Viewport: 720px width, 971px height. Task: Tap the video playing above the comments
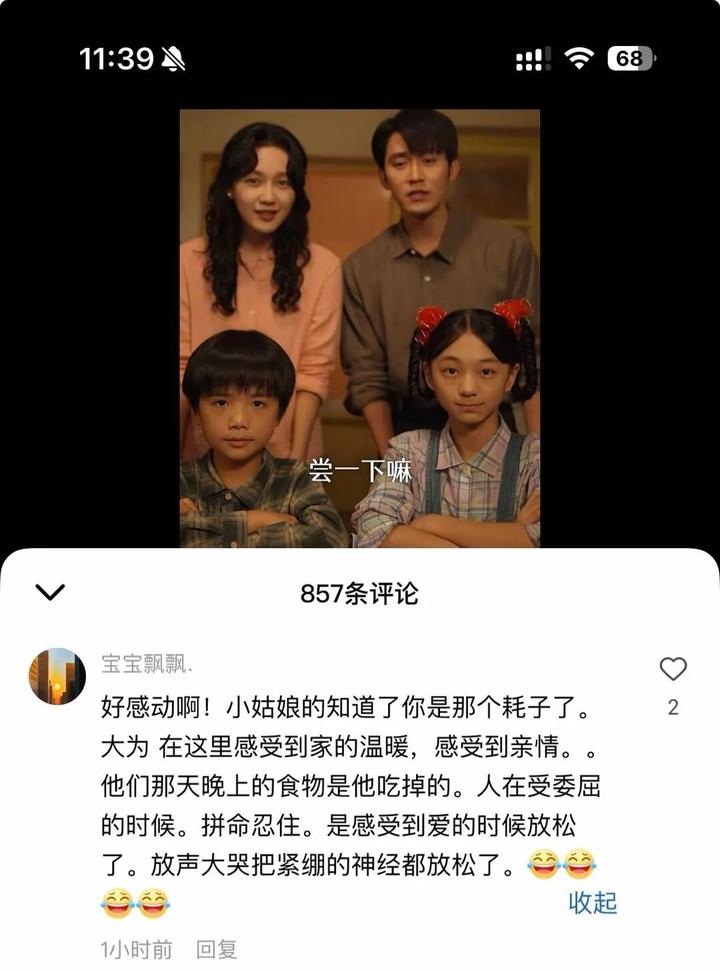[359, 328]
